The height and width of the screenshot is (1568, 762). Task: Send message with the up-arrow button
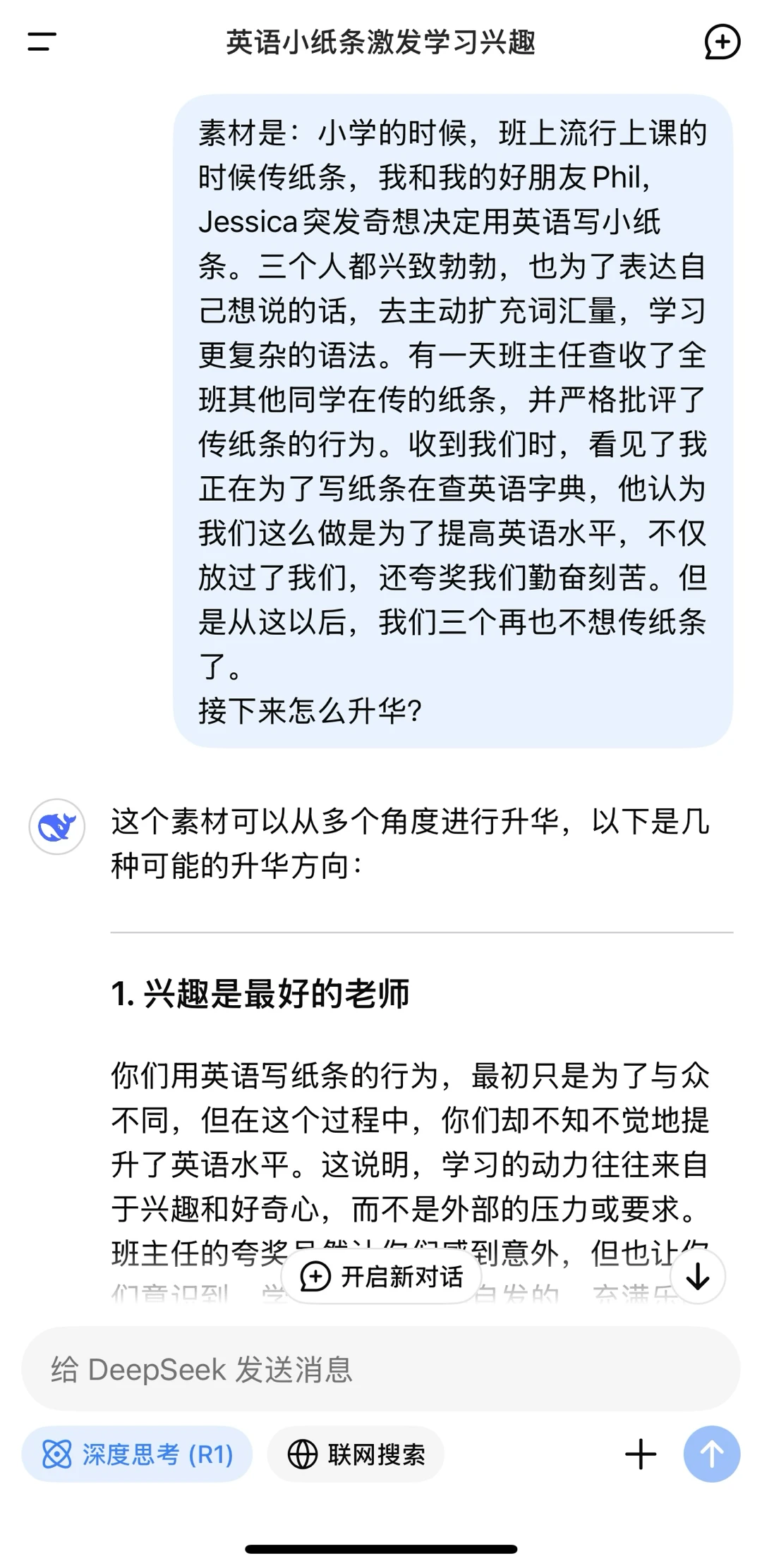[x=711, y=1454]
